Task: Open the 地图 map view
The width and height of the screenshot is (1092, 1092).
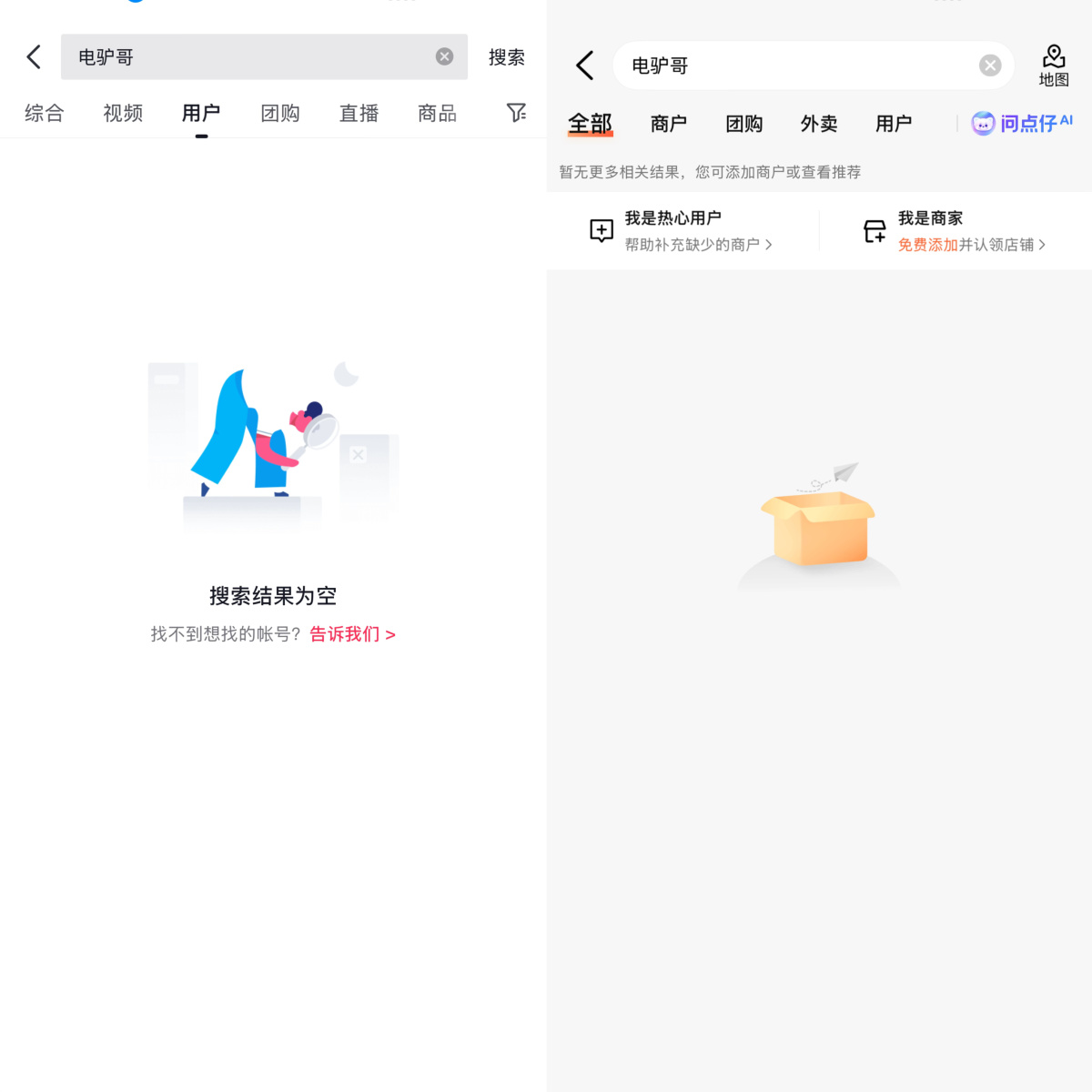Action: click(1054, 66)
